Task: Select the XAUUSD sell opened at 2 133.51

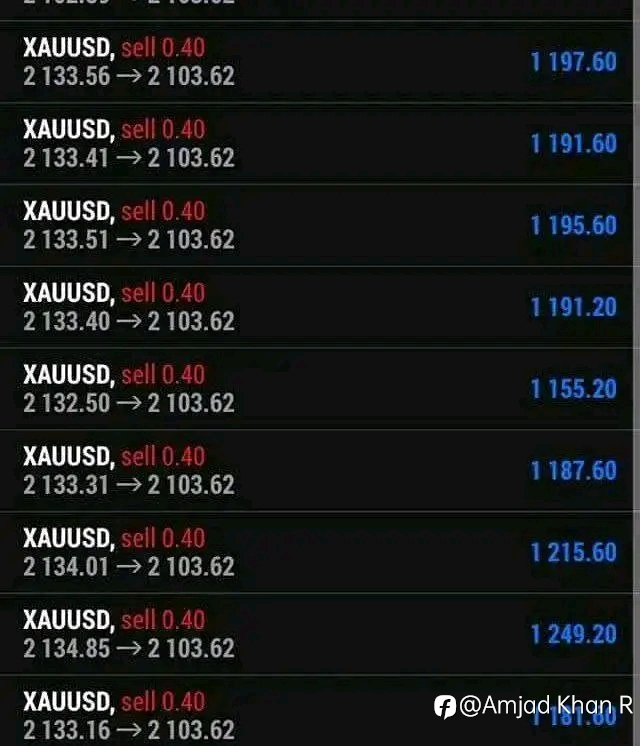Action: [x=316, y=226]
